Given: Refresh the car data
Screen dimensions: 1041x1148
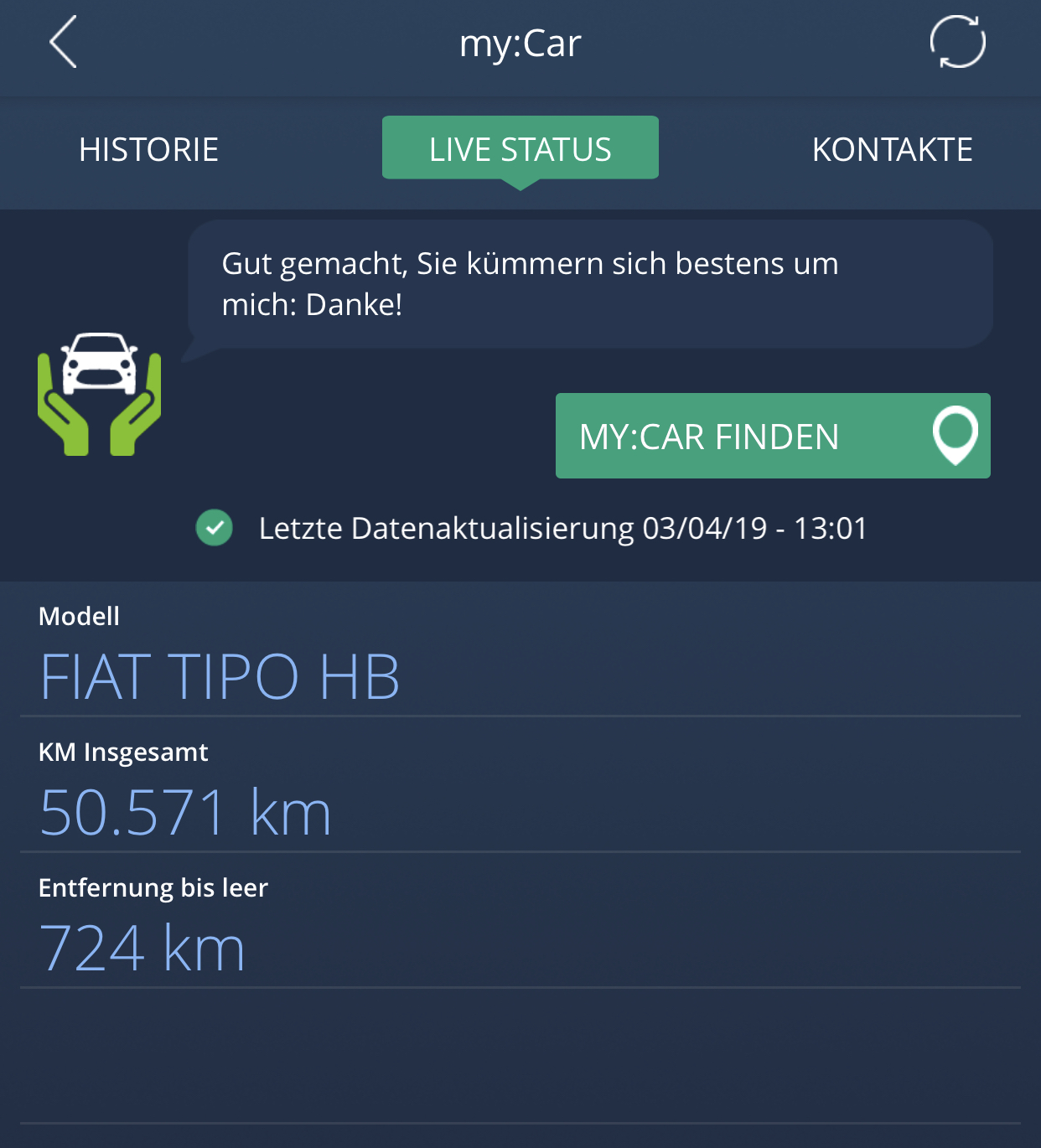Looking at the screenshot, I should (x=957, y=42).
